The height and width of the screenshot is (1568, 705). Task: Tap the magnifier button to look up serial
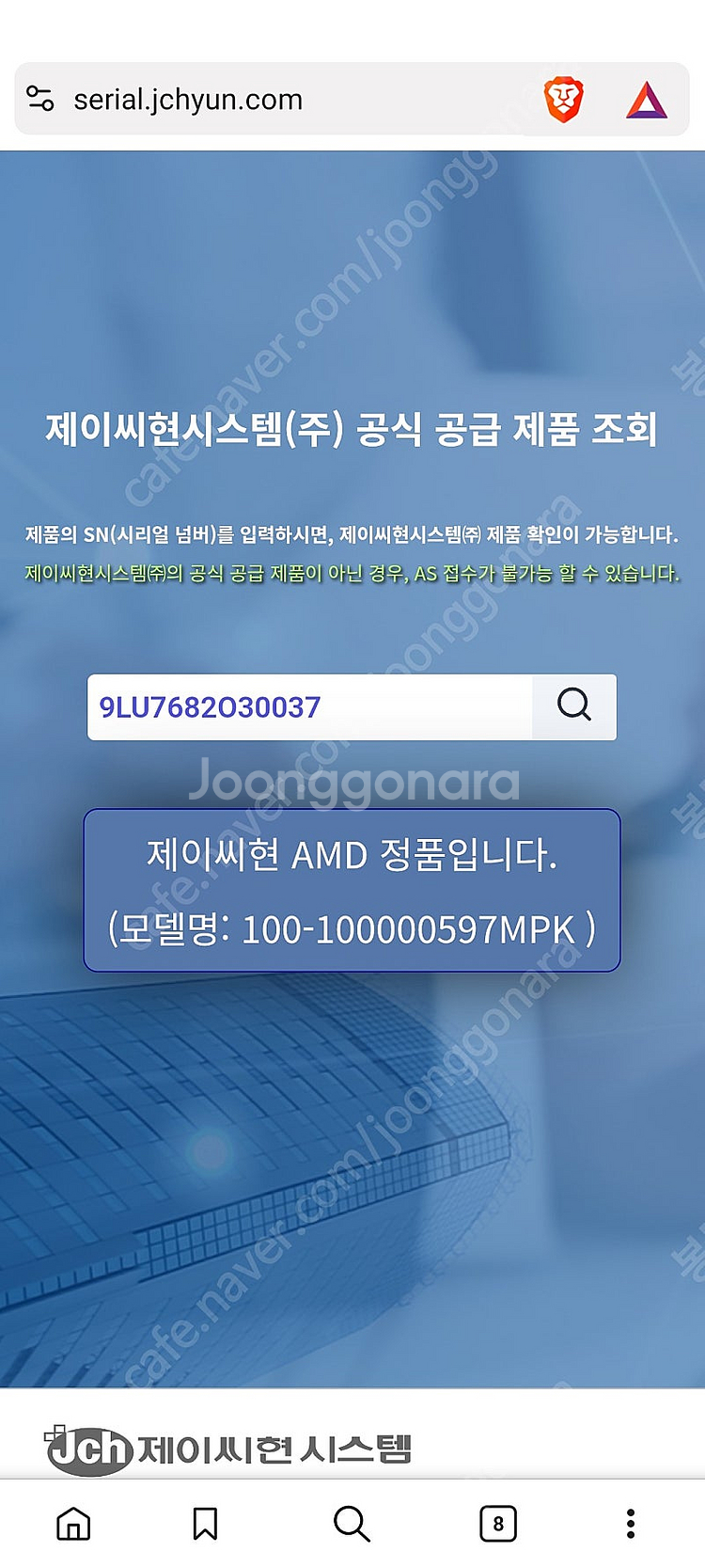click(x=574, y=706)
